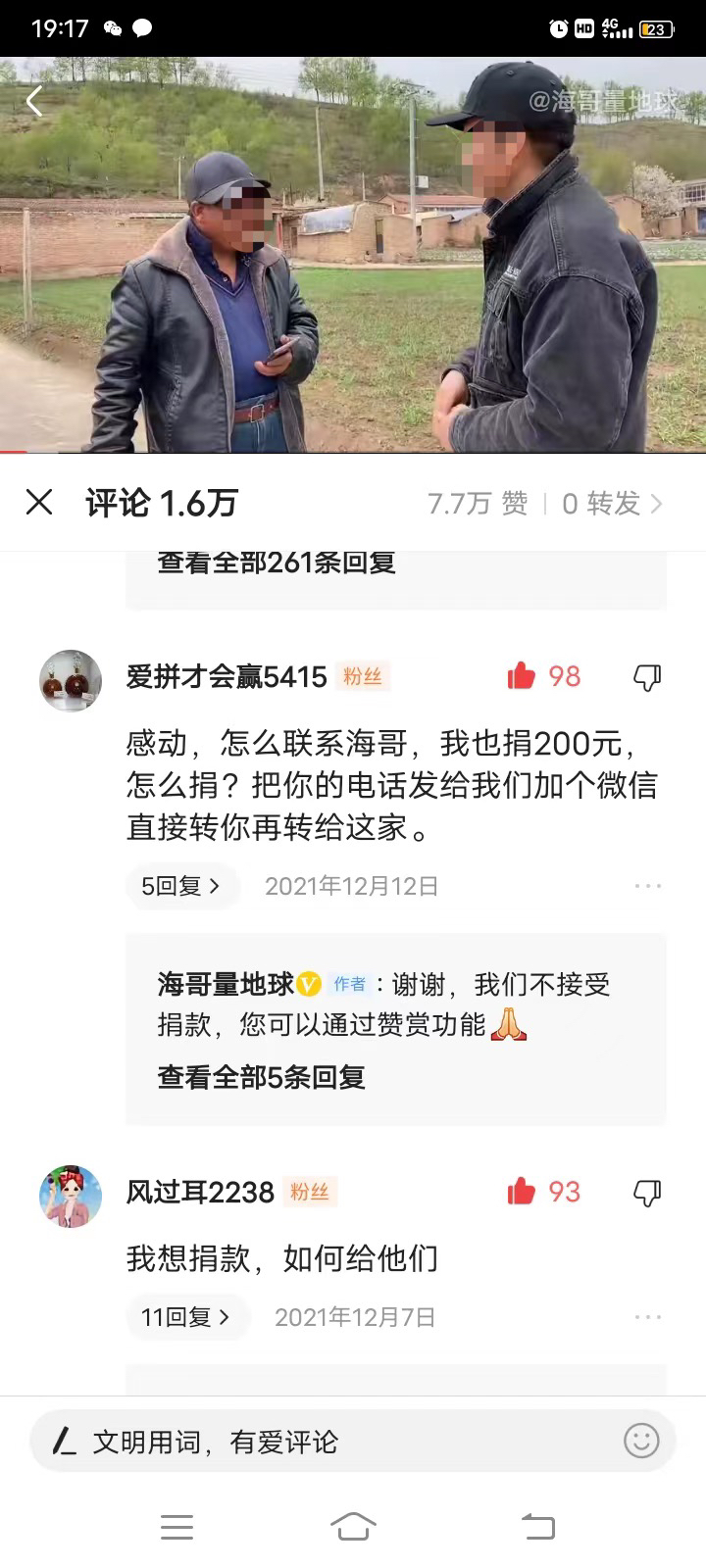Viewport: 706px width, 1568px height.
Task: Expand 查看全部261条回复
Action: [276, 563]
